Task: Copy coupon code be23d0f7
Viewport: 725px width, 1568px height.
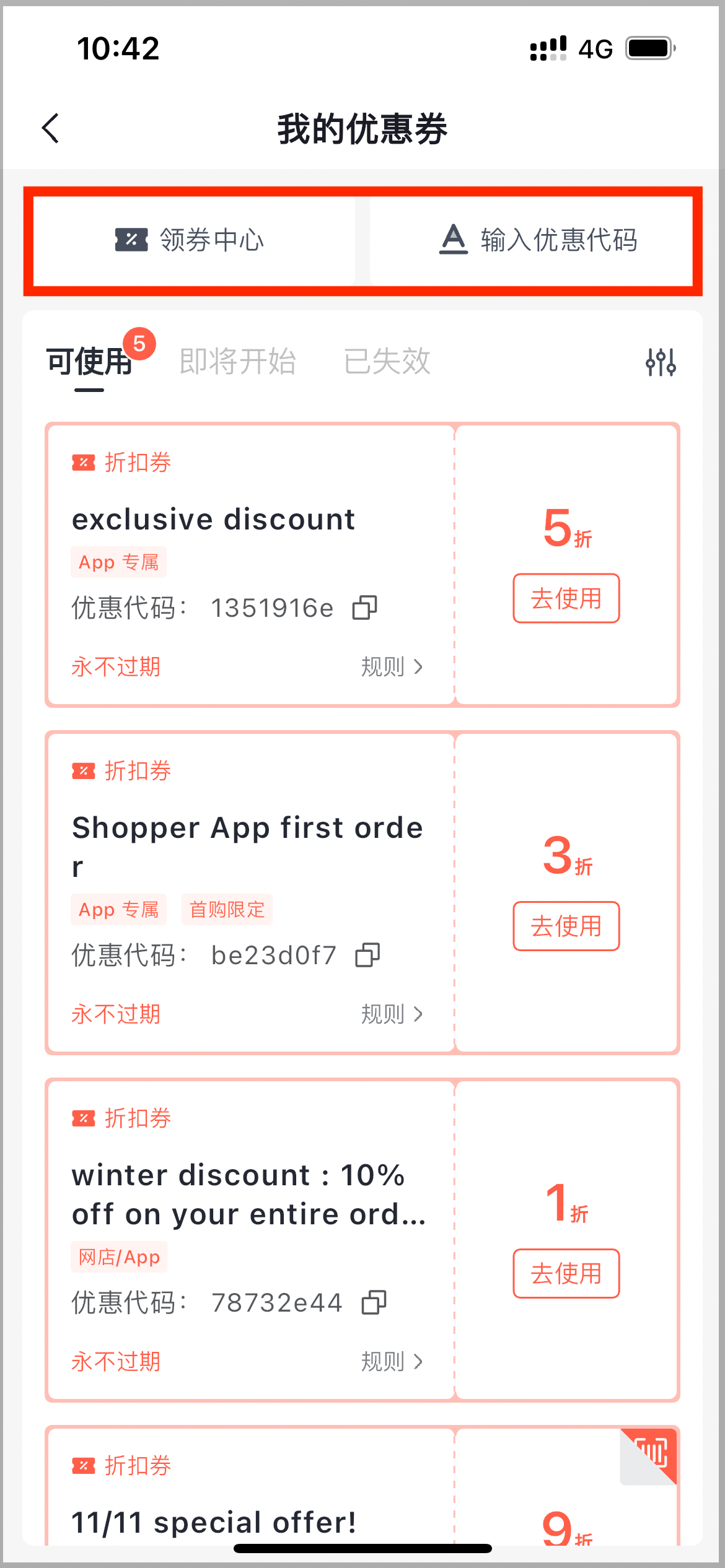Action: click(367, 956)
